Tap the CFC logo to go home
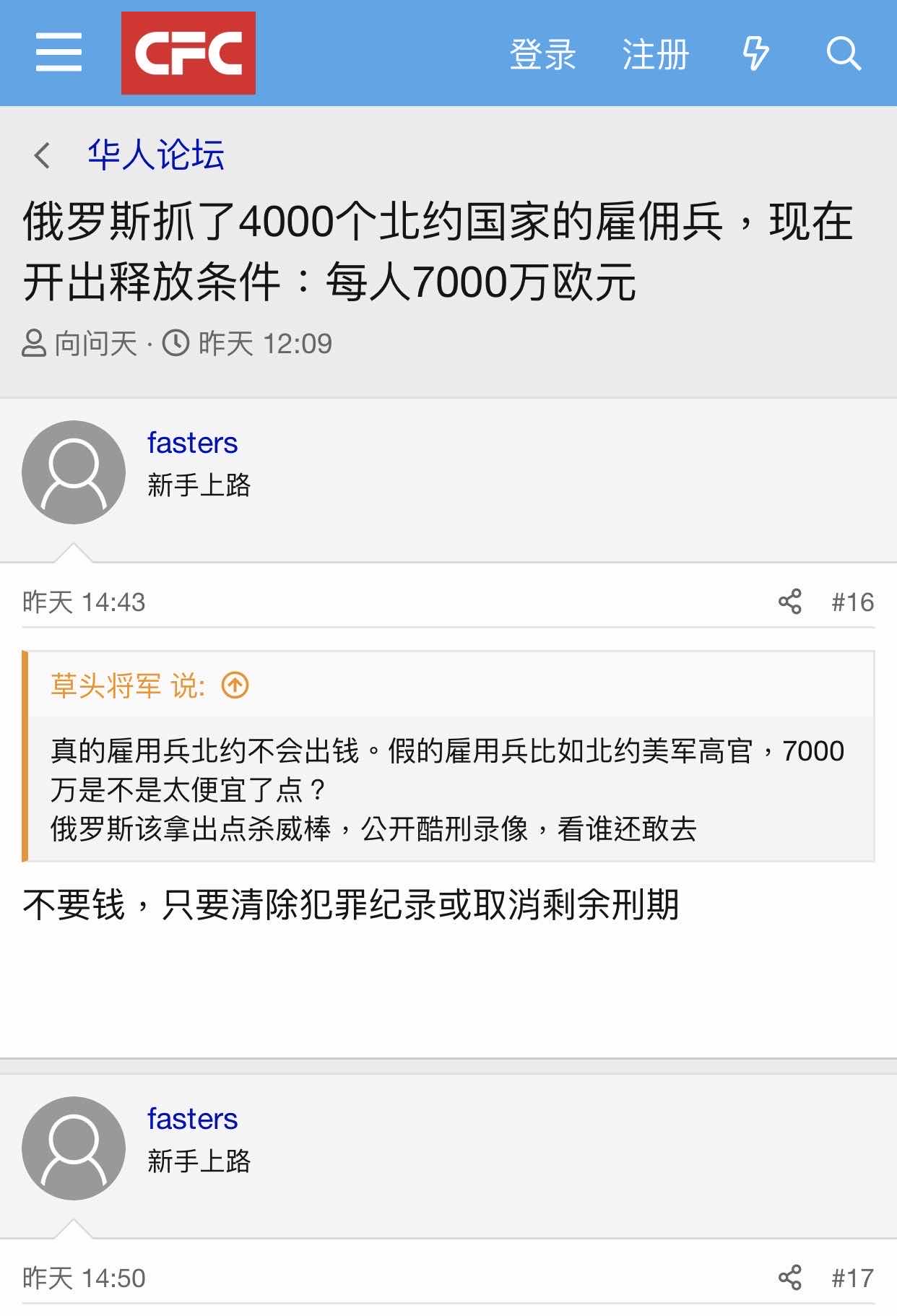The image size is (897, 1316). (188, 53)
